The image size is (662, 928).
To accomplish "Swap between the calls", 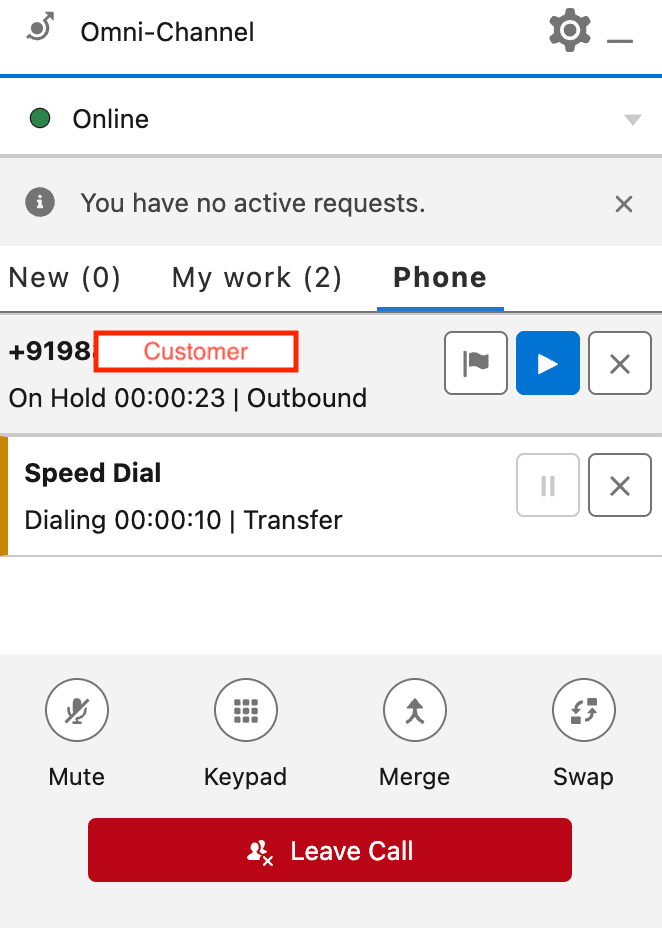I will (x=584, y=712).
